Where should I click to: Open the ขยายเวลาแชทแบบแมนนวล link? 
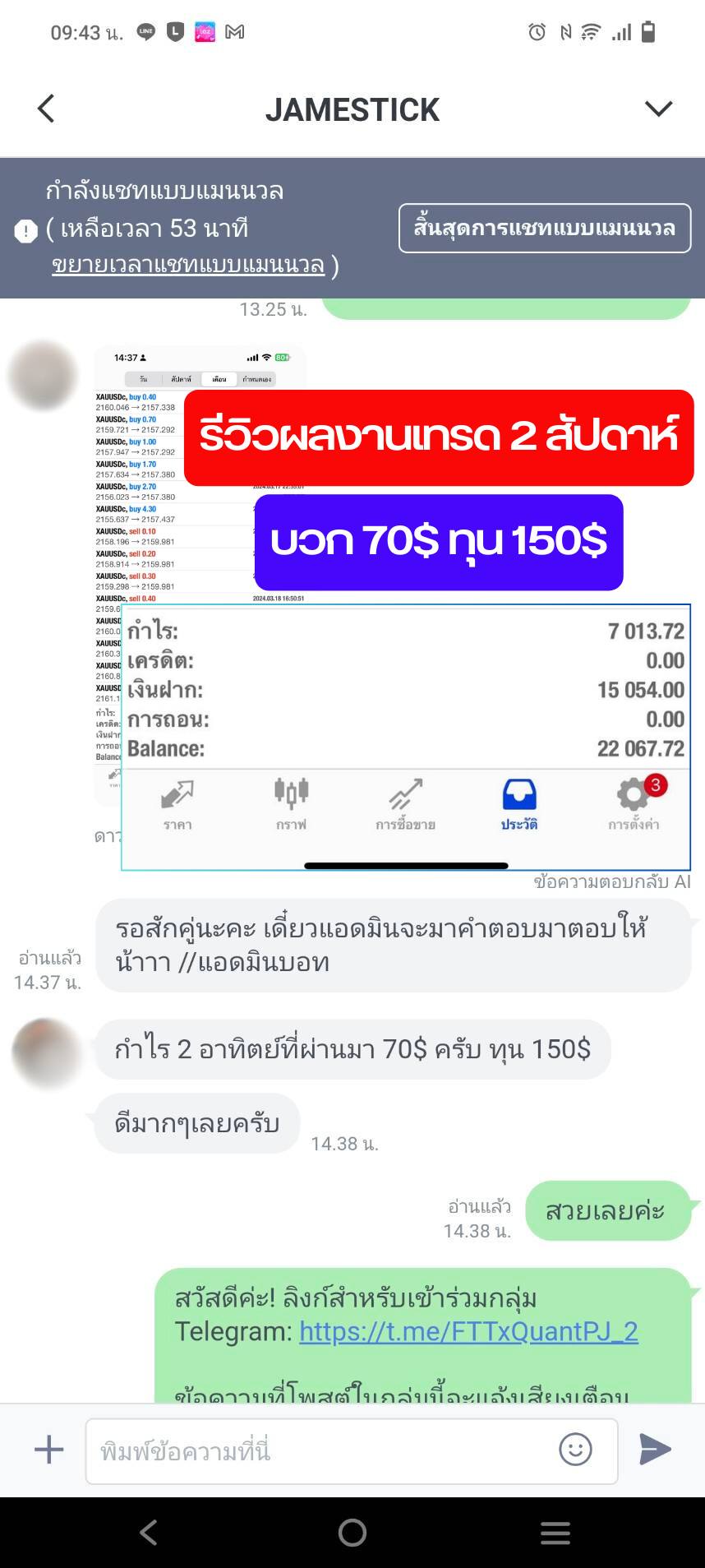tap(188, 265)
